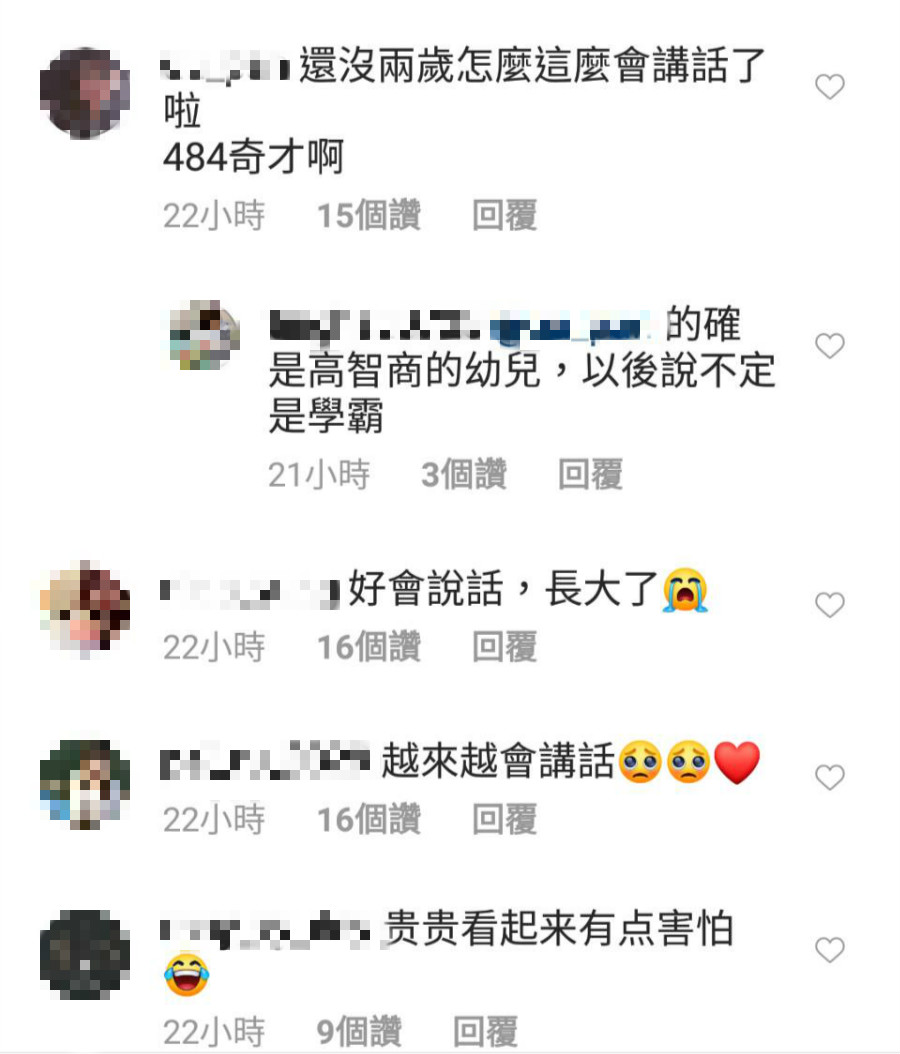
Task: Open avatar of '贵贵看起来有点害怕' commenter
Action: [x=85, y=955]
